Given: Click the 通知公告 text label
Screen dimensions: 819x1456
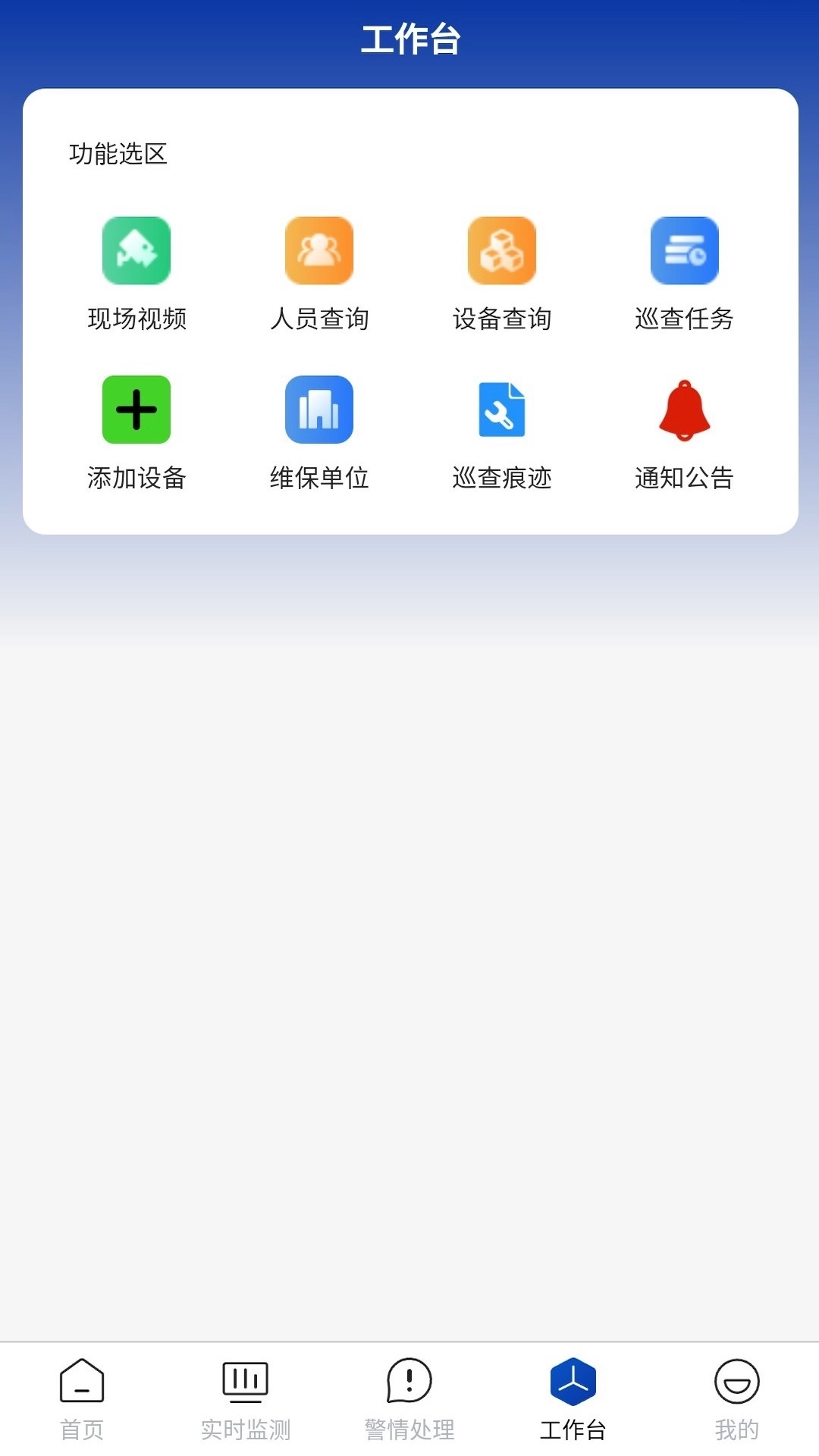Looking at the screenshot, I should tap(684, 479).
